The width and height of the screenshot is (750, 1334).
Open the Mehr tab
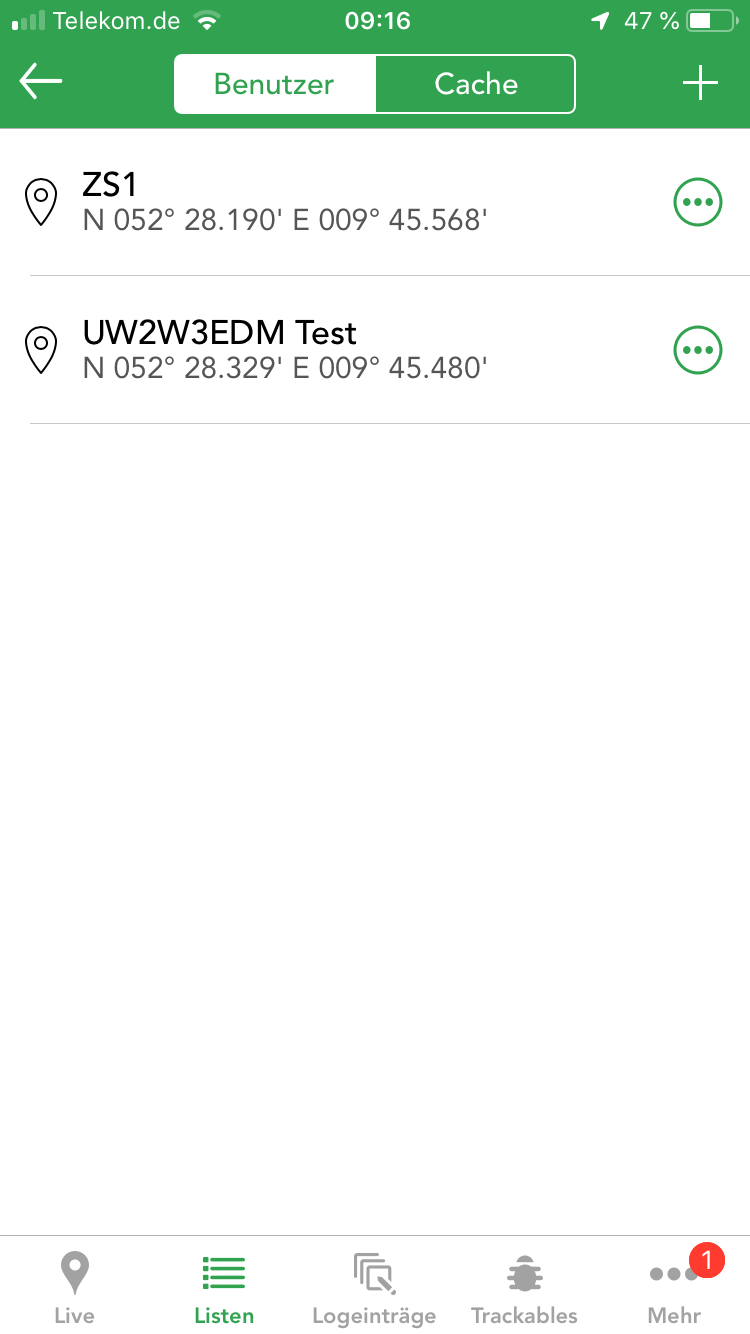pyautogui.click(x=674, y=1287)
